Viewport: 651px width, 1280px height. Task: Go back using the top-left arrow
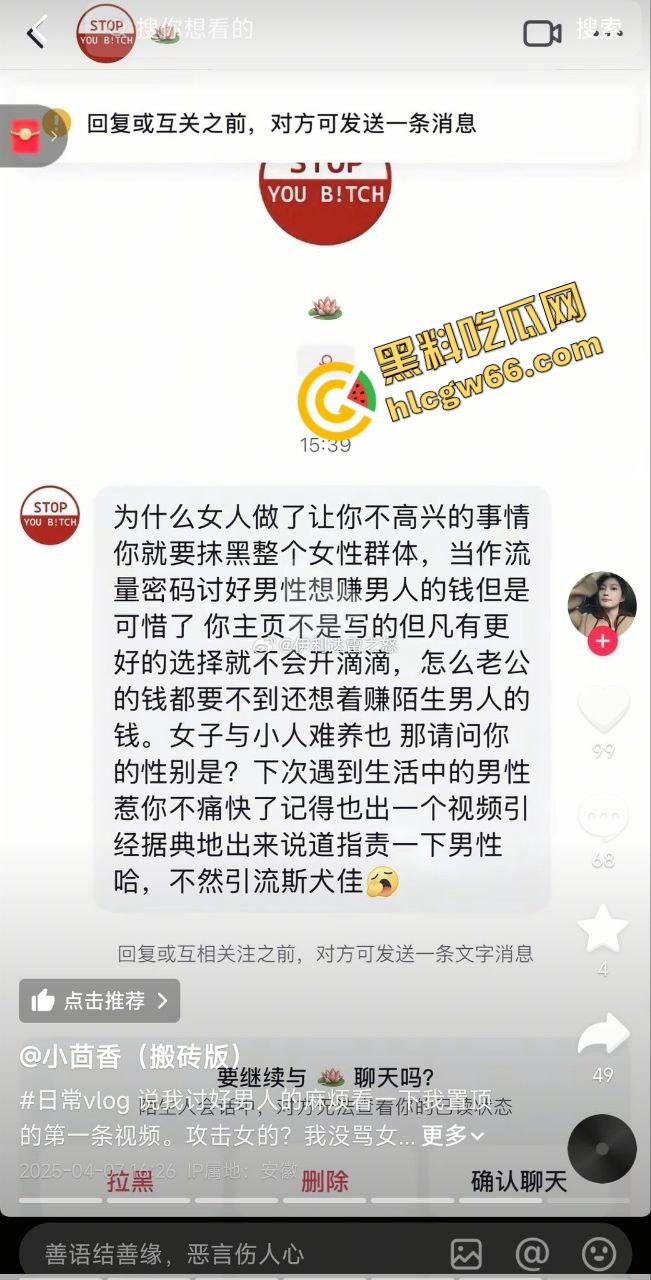(x=37, y=32)
